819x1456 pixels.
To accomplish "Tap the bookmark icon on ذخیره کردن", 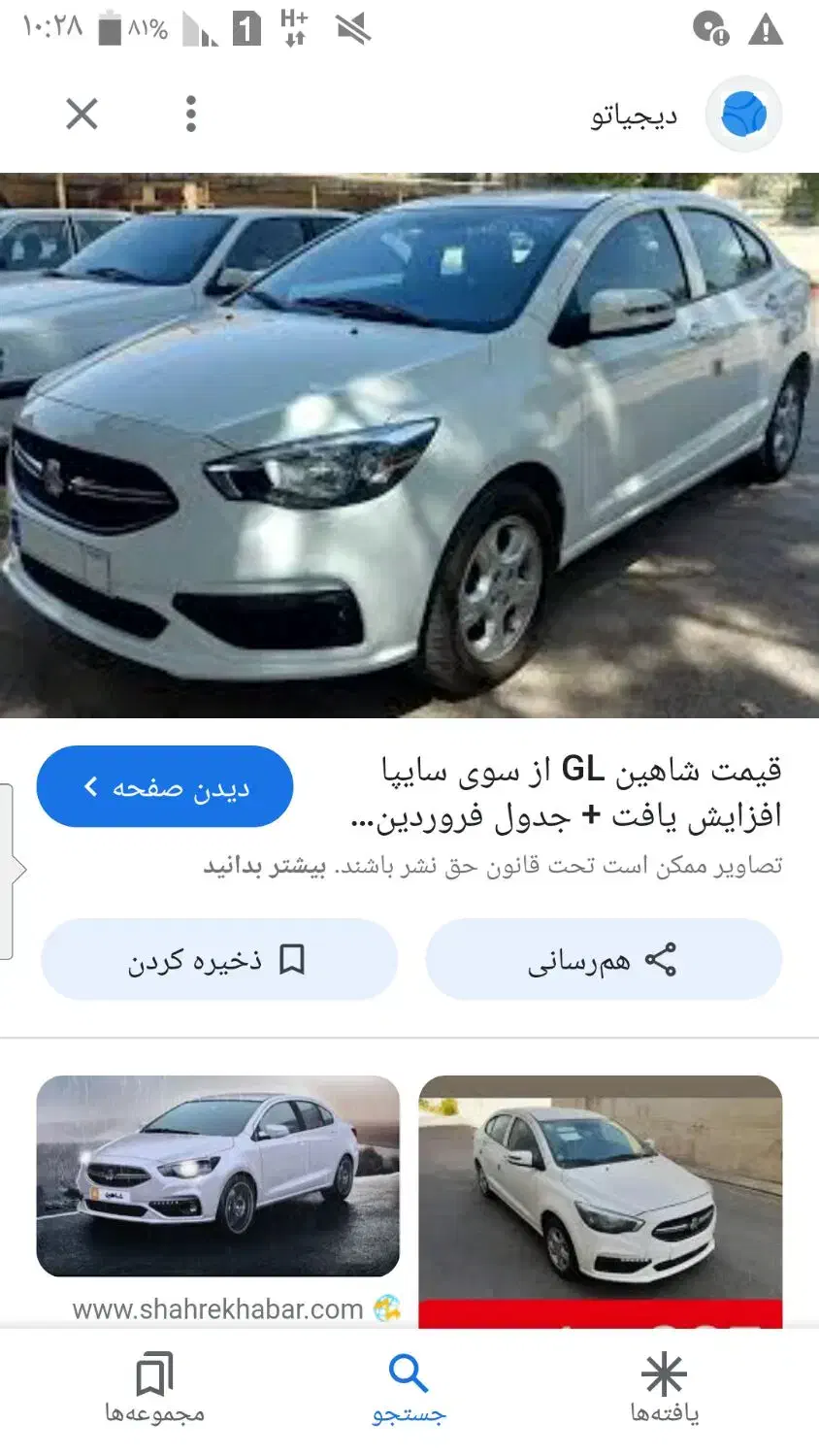I will (x=291, y=958).
